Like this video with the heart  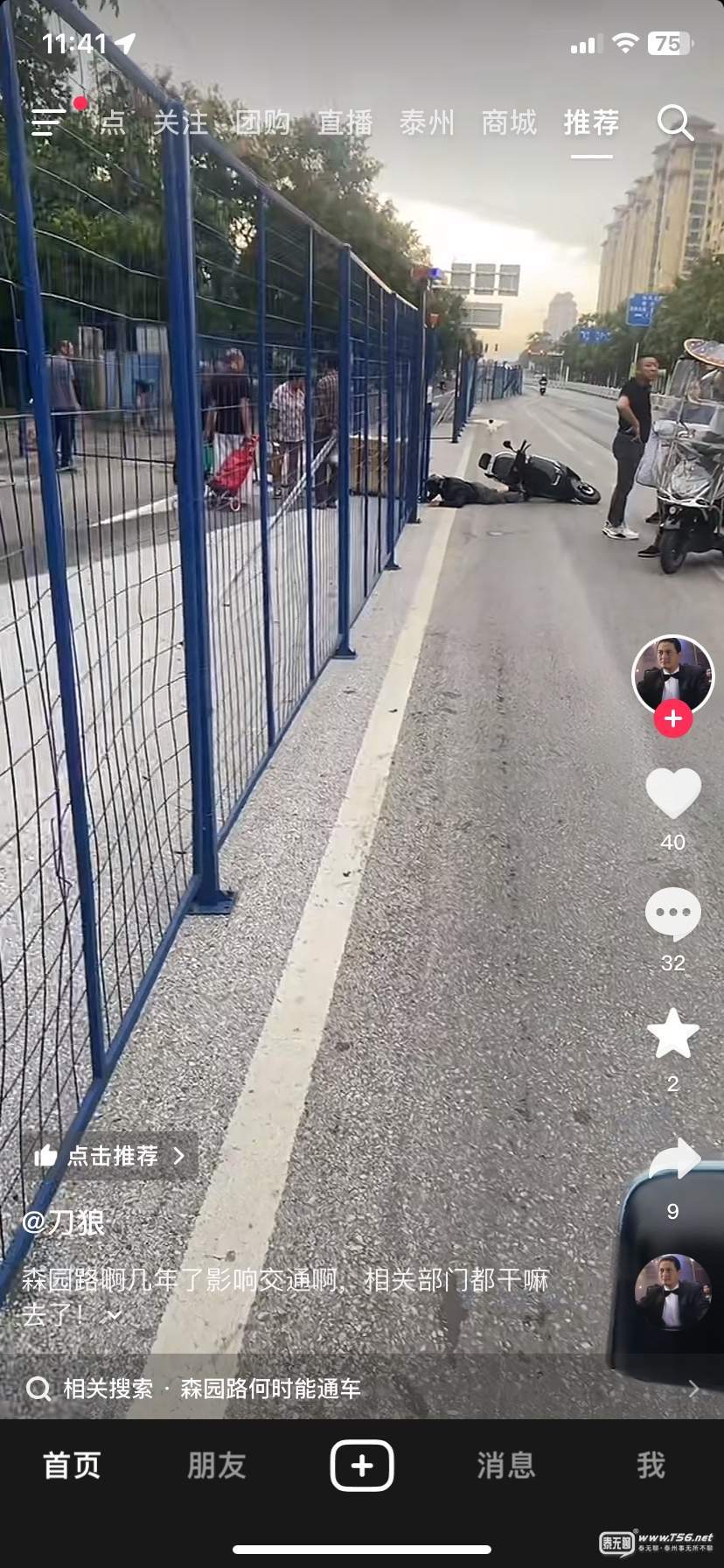tap(672, 793)
